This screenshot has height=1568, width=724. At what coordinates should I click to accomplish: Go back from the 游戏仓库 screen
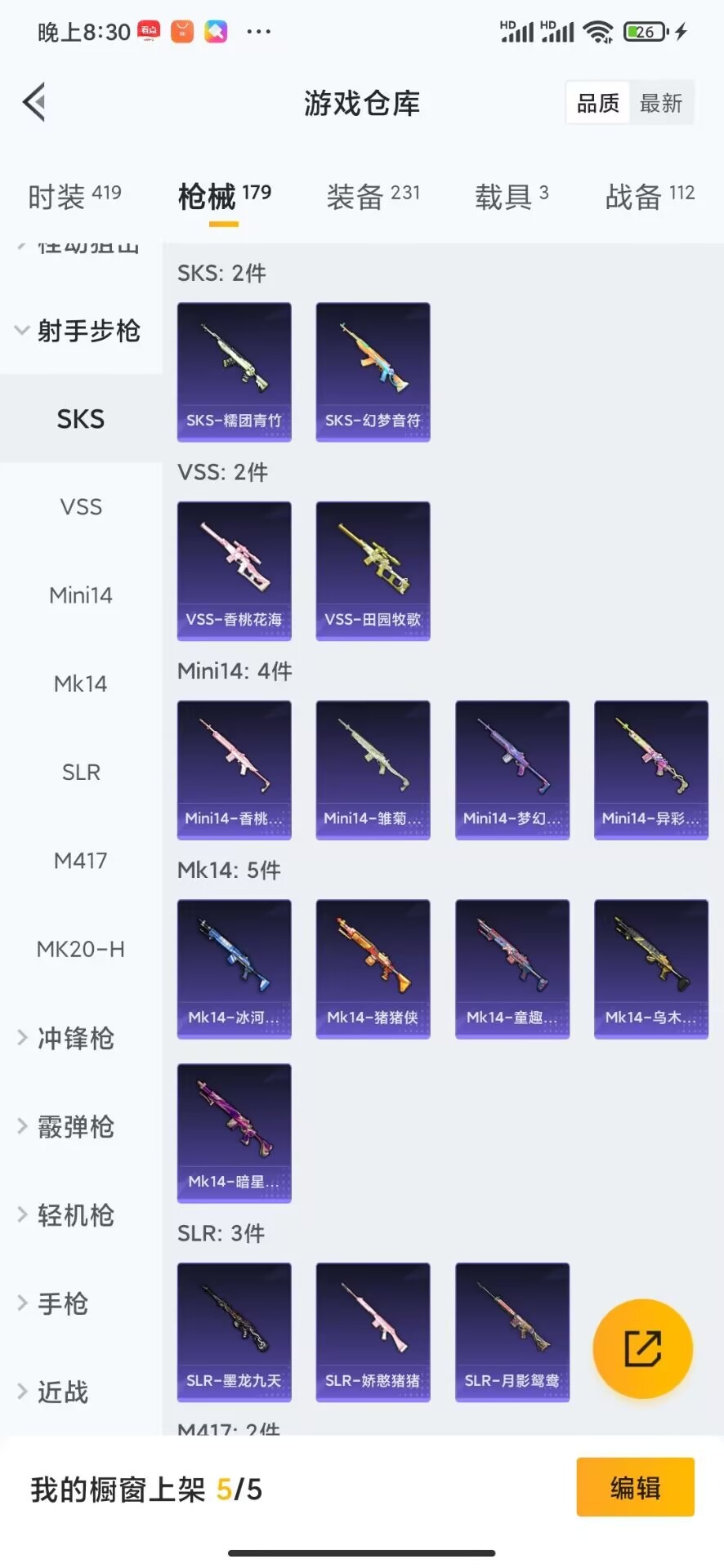click(x=34, y=103)
